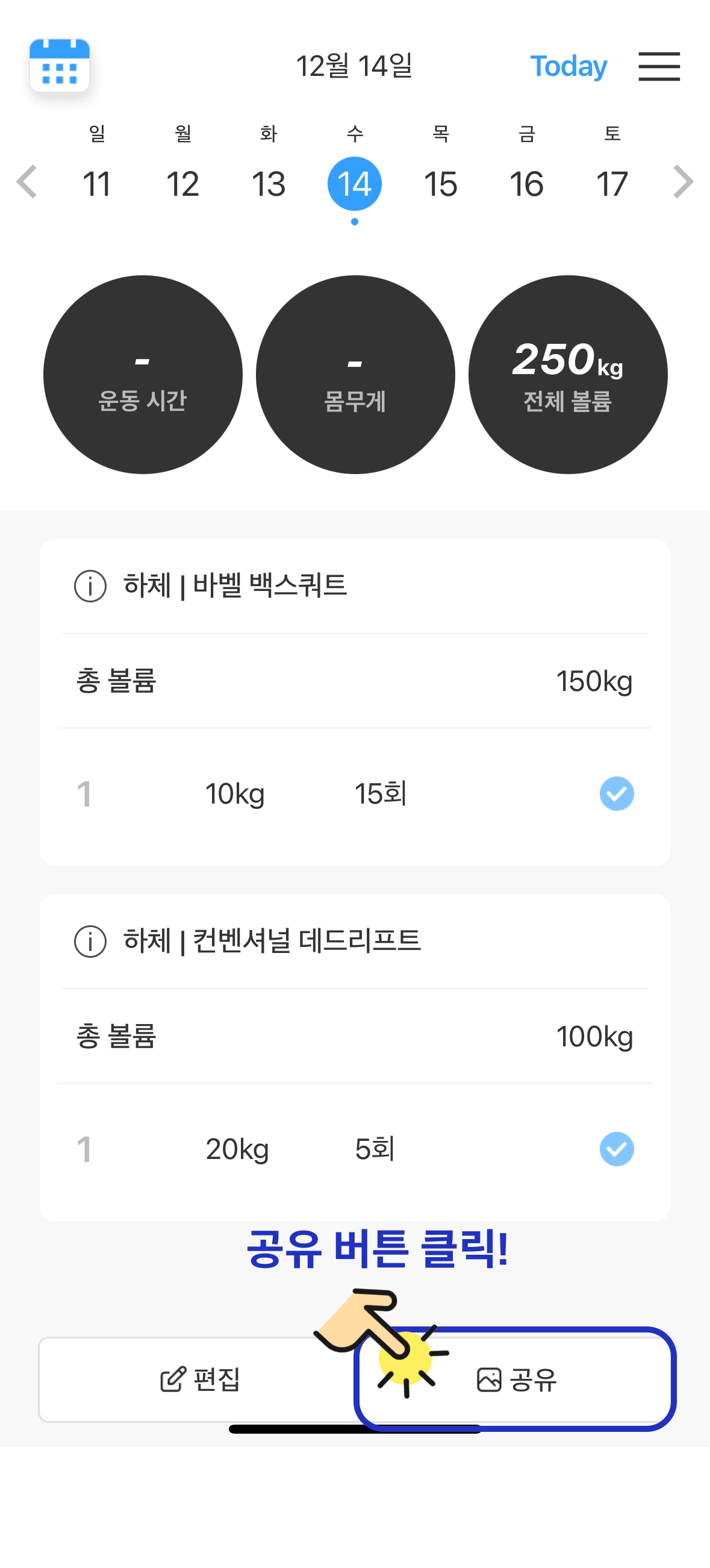Open the calendar icon
This screenshot has width=710, height=1568.
pyautogui.click(x=60, y=66)
